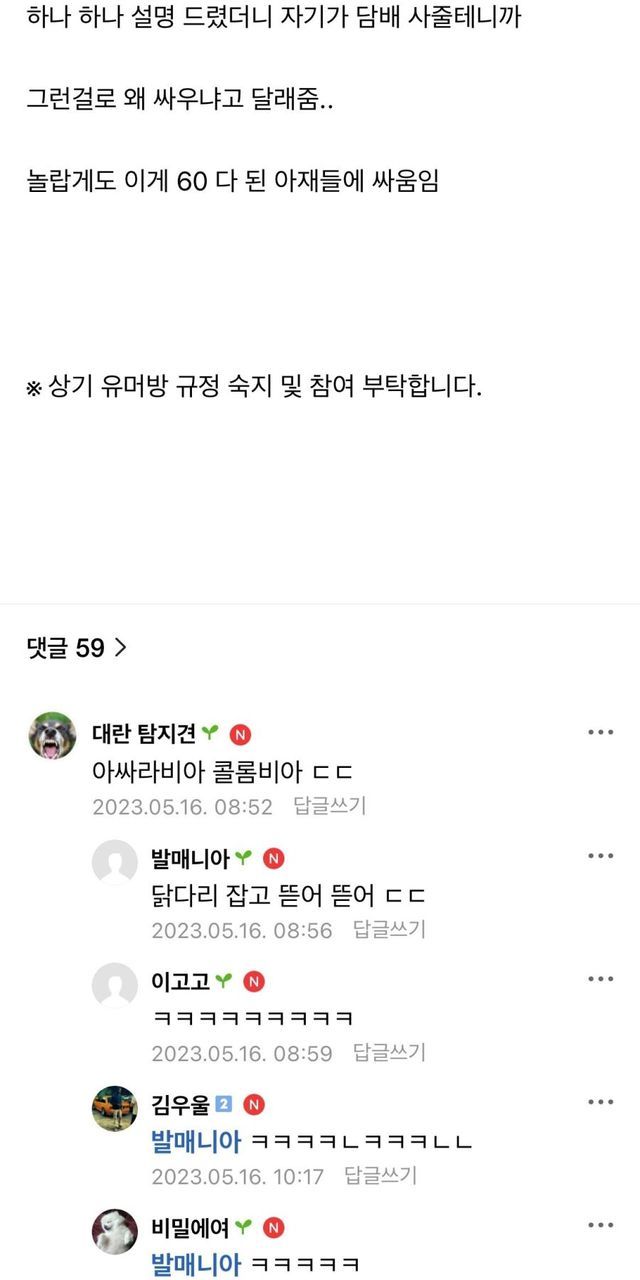Open the 댓글 59 comments list
The width and height of the screenshot is (640, 1280).
pyautogui.click(x=77, y=648)
